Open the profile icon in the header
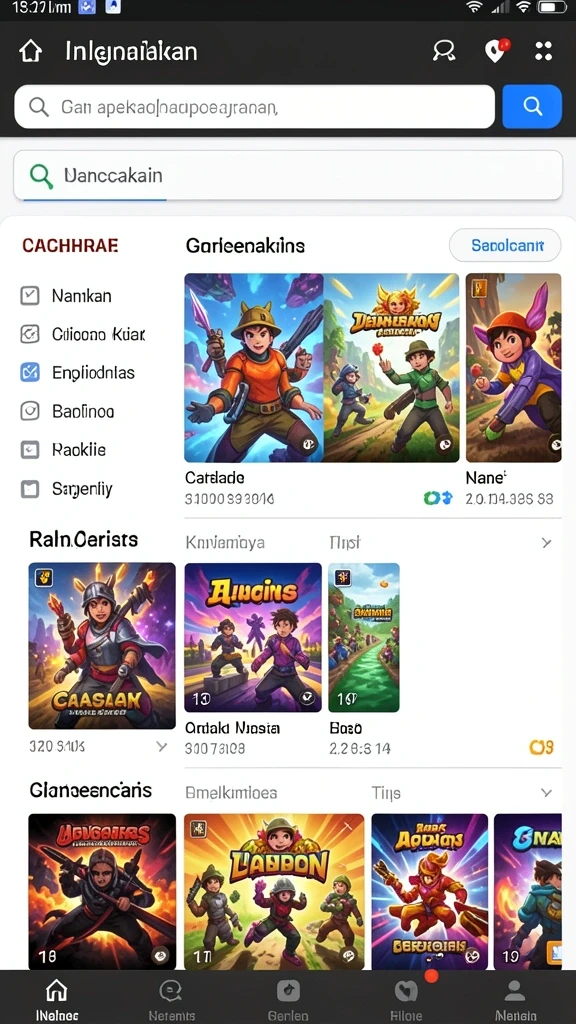 (444, 51)
